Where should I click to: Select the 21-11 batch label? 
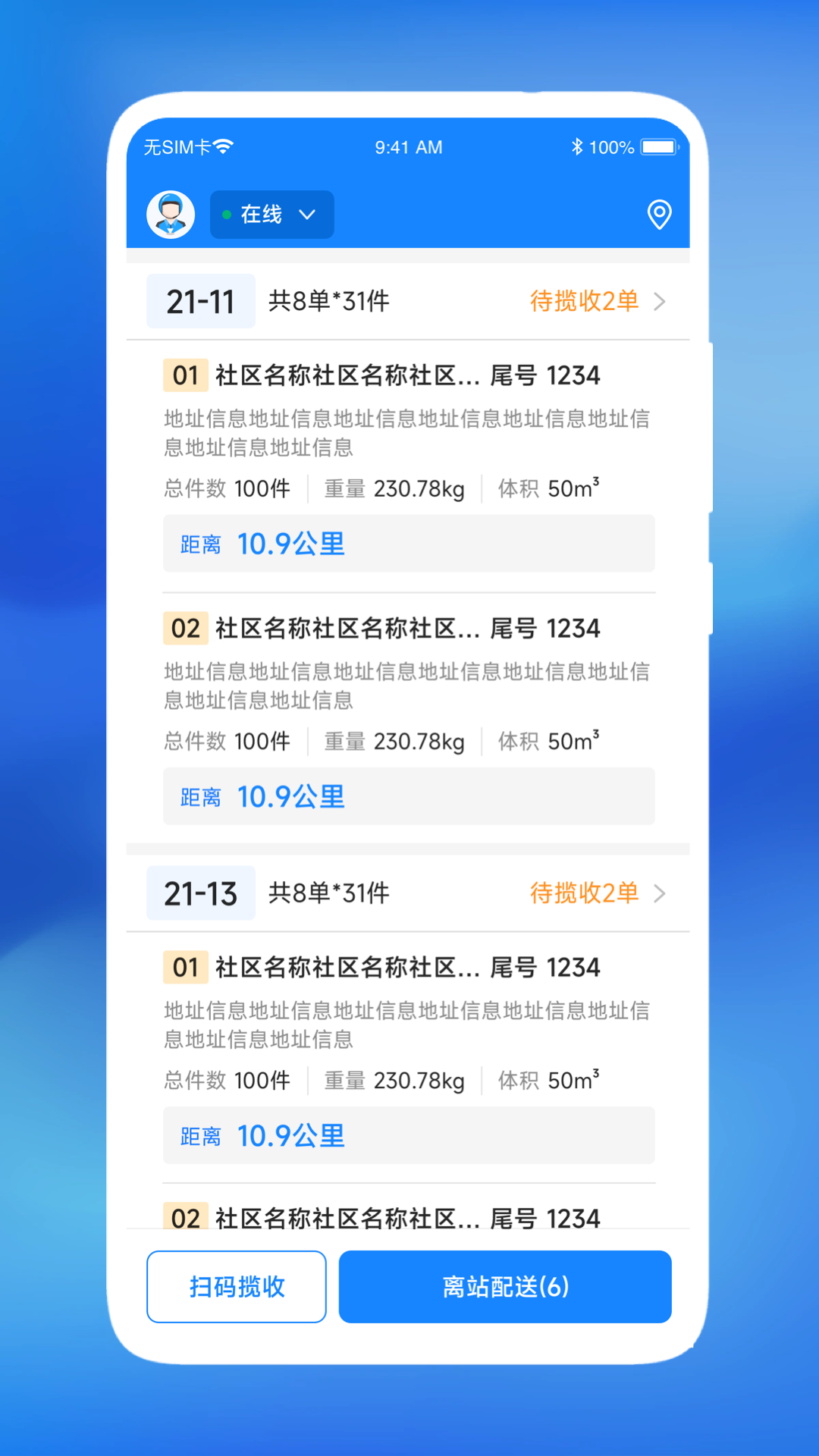tap(200, 300)
